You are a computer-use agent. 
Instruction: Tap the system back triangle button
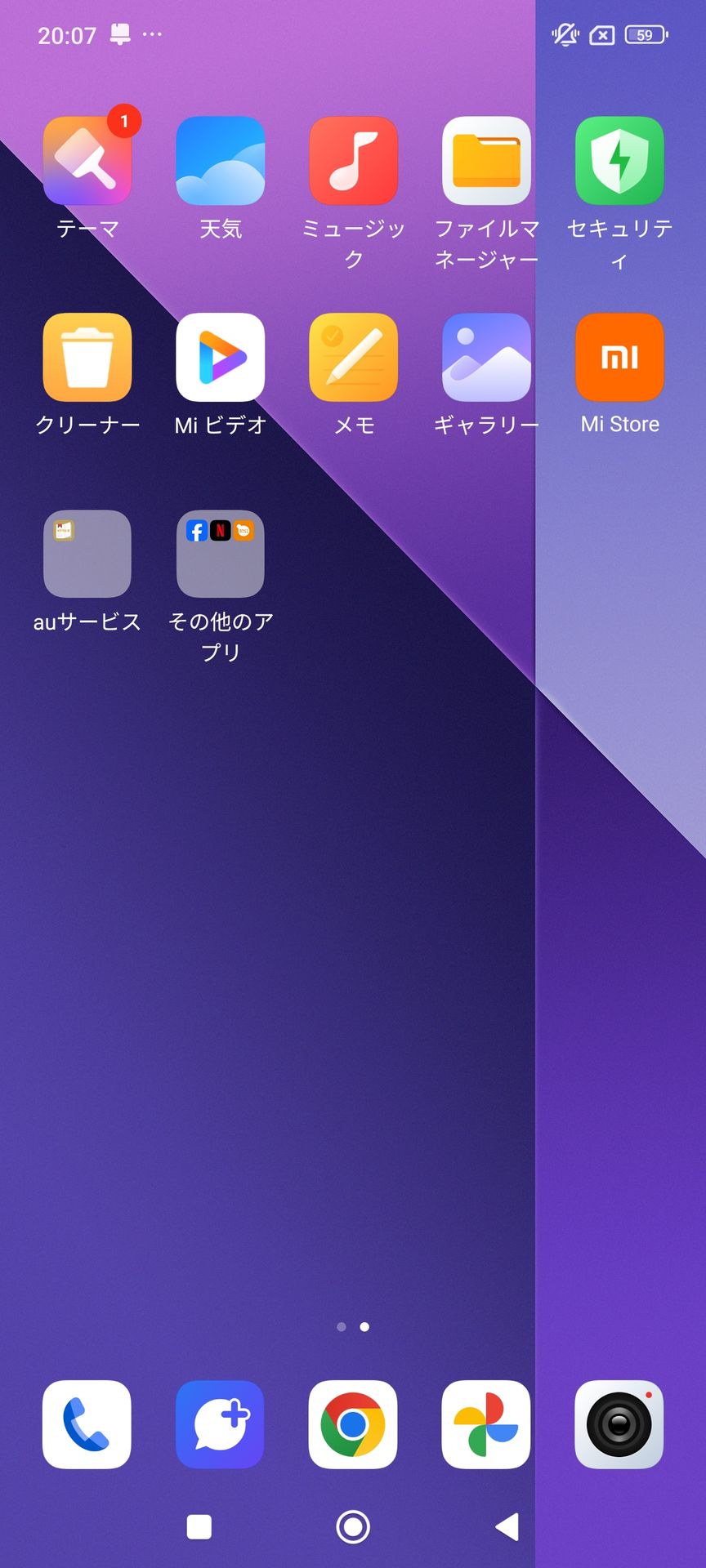(x=507, y=1526)
